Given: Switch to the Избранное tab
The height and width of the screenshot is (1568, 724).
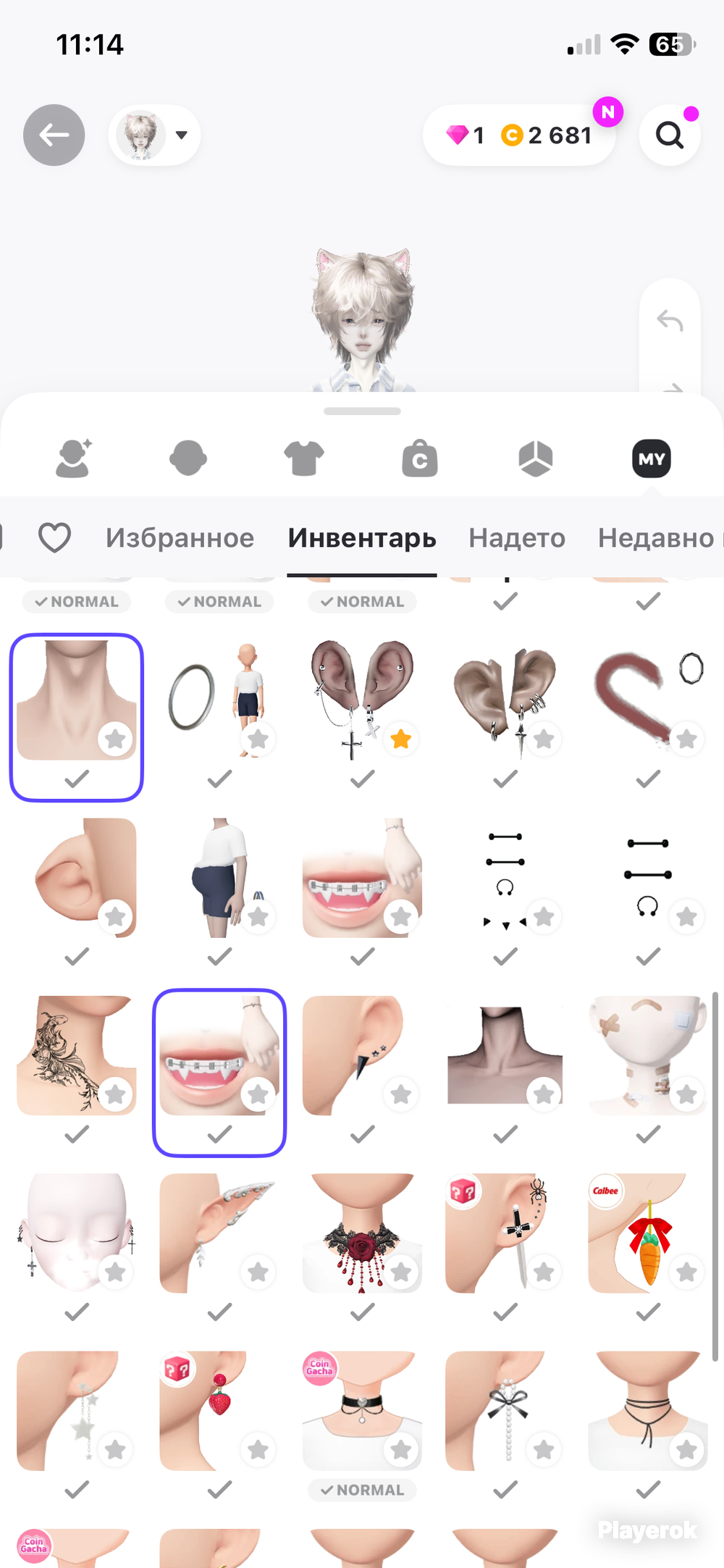Looking at the screenshot, I should [180, 538].
